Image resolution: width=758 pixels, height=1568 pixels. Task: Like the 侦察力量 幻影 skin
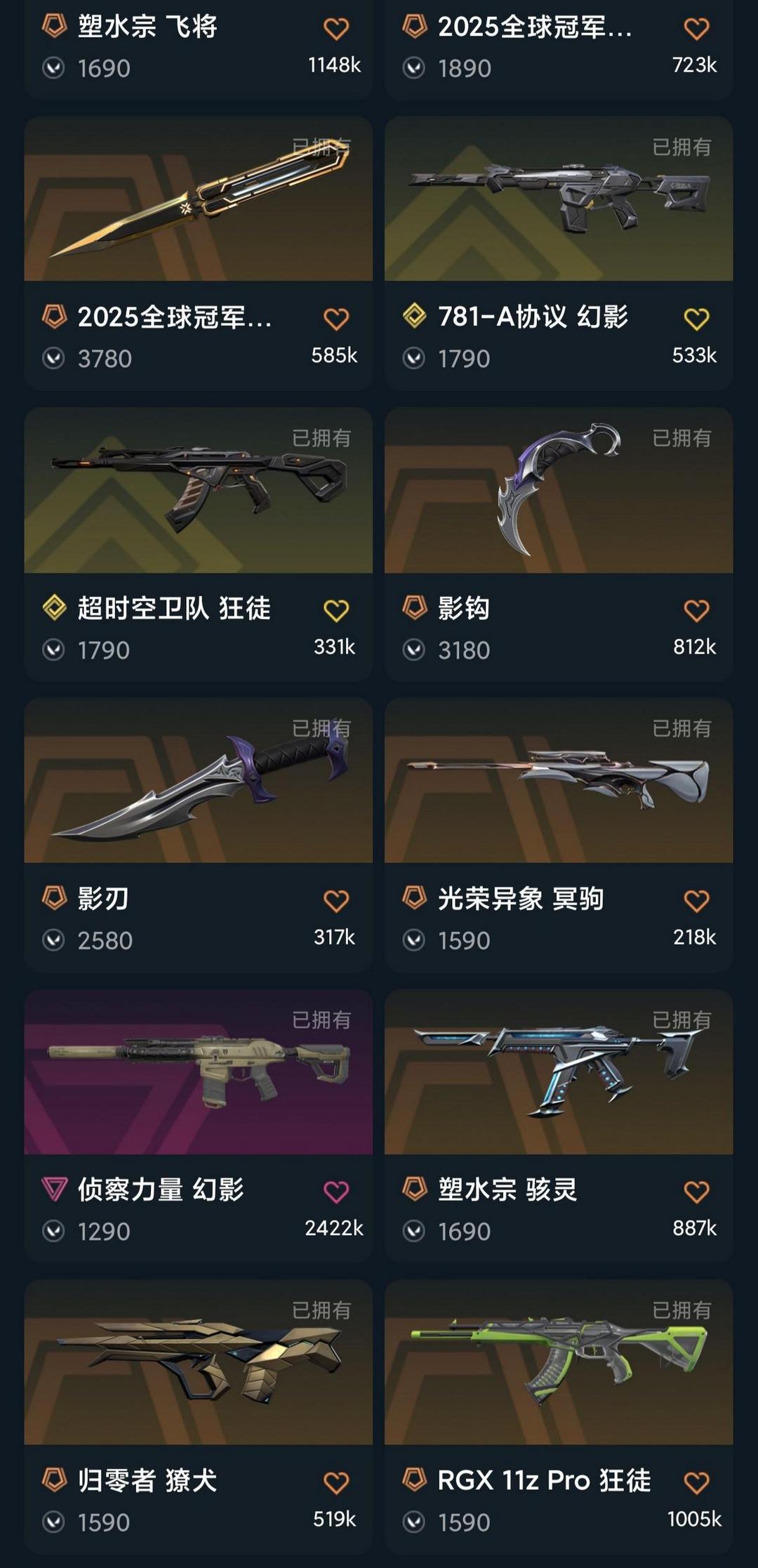pyautogui.click(x=336, y=1192)
